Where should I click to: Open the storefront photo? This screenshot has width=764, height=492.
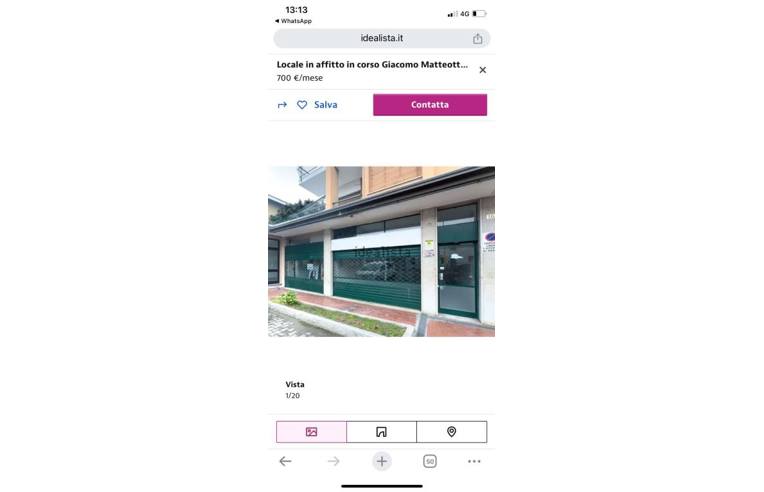point(381,251)
